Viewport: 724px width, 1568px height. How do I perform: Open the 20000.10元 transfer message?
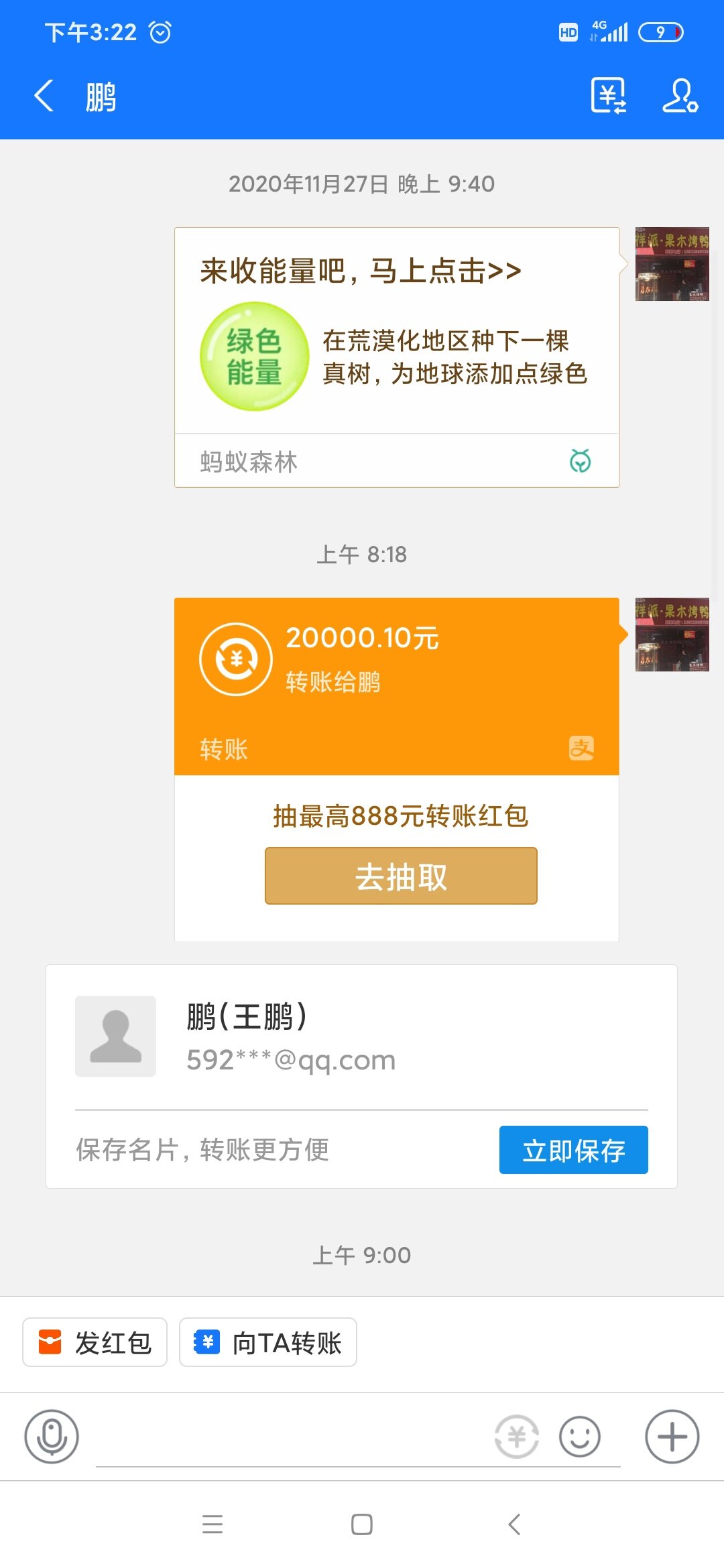coord(396,685)
